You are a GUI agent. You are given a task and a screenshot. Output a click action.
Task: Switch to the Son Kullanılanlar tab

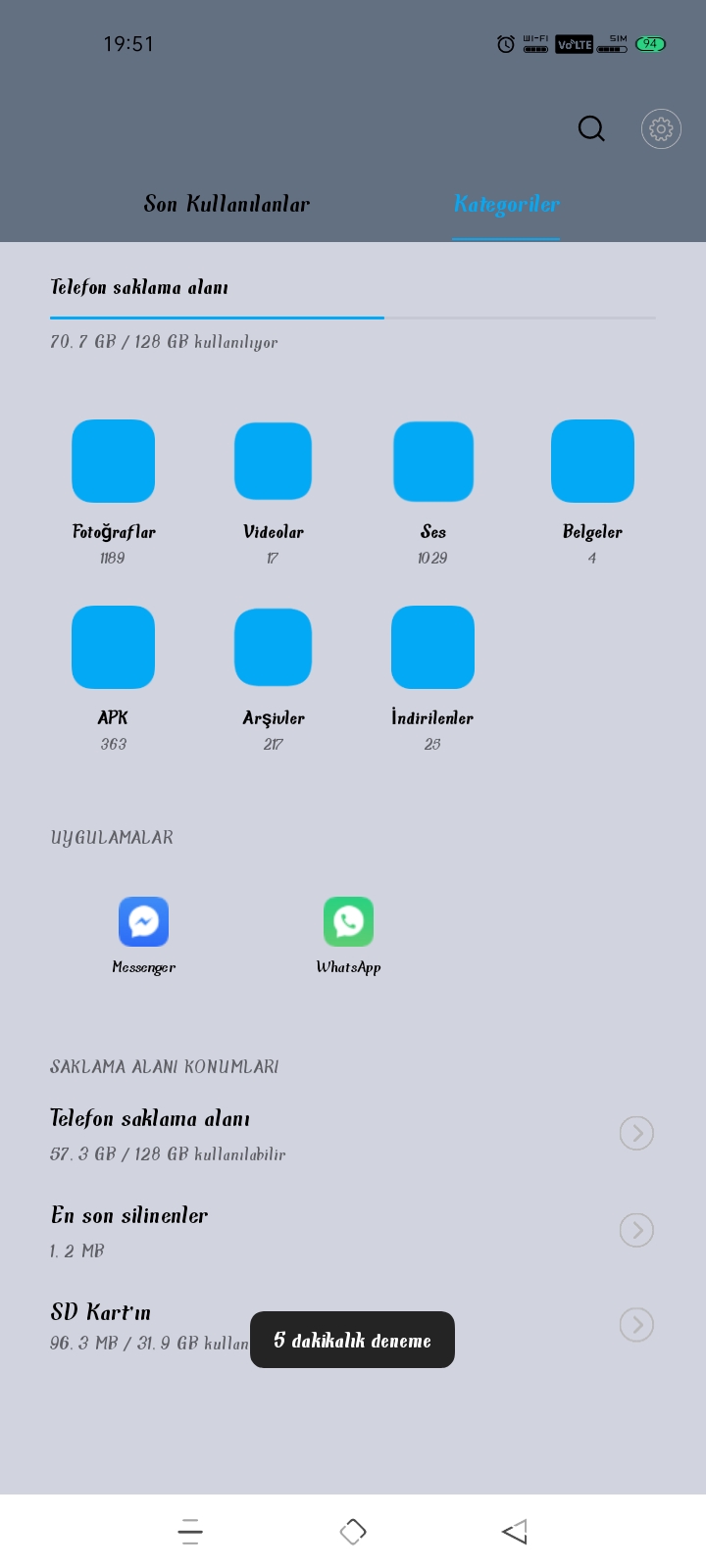[x=227, y=204]
